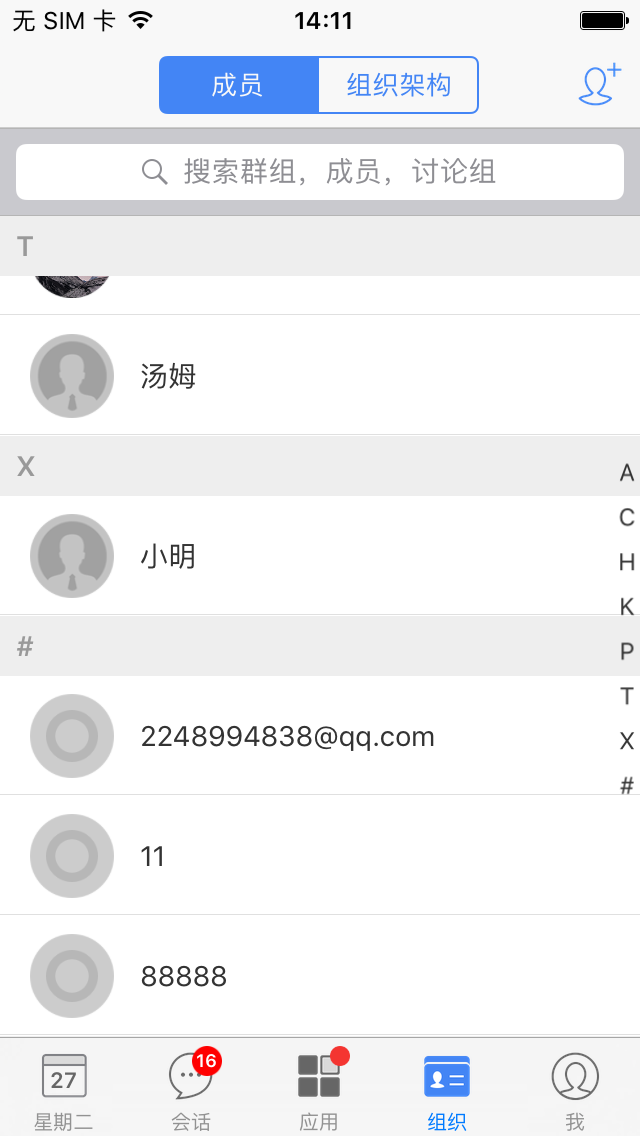The width and height of the screenshot is (640, 1136).
Task: Tap the 搜索群组，成员，讨论组 search field
Action: pyautogui.click(x=320, y=172)
